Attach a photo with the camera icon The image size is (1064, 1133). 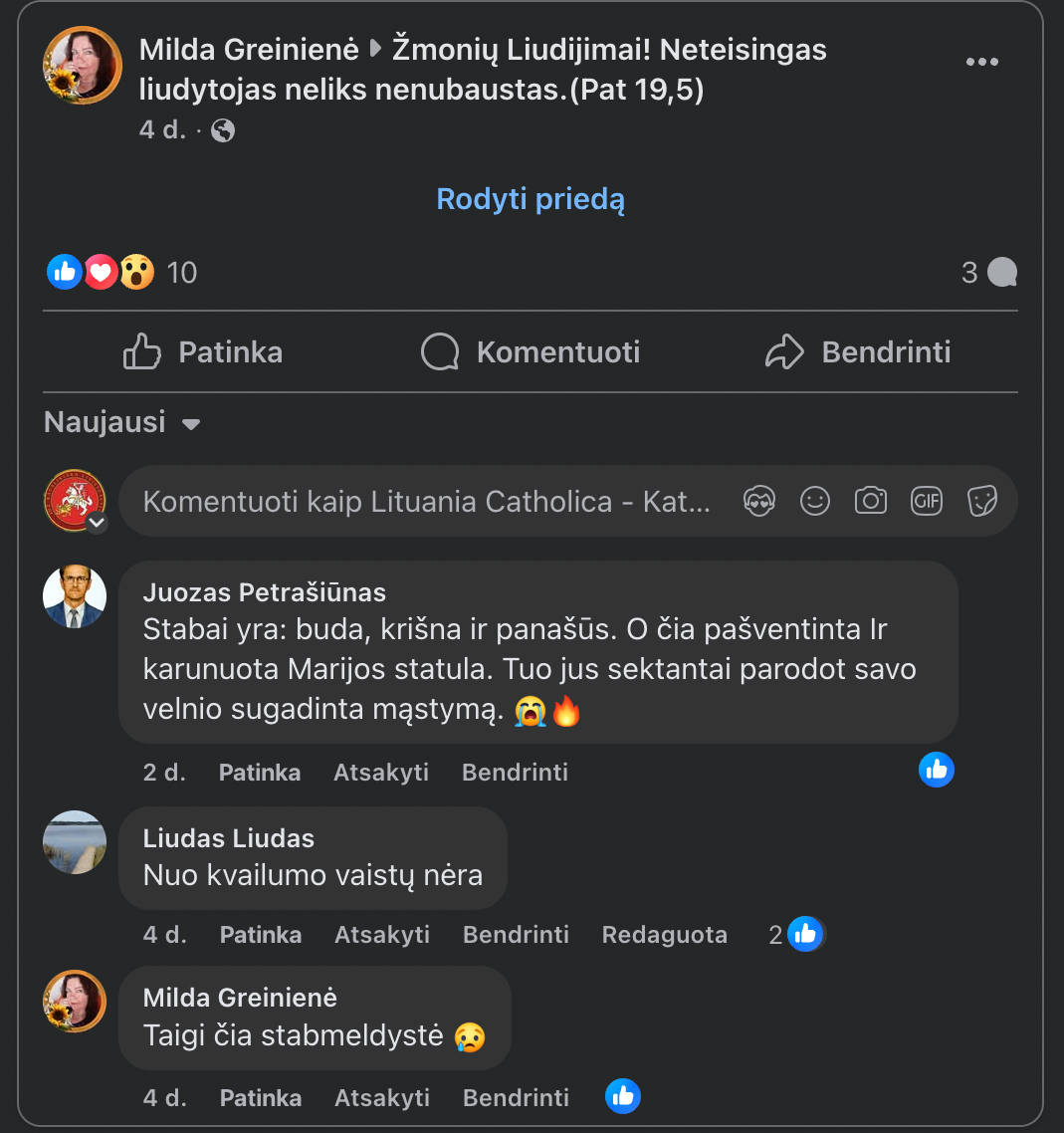pos(871,501)
